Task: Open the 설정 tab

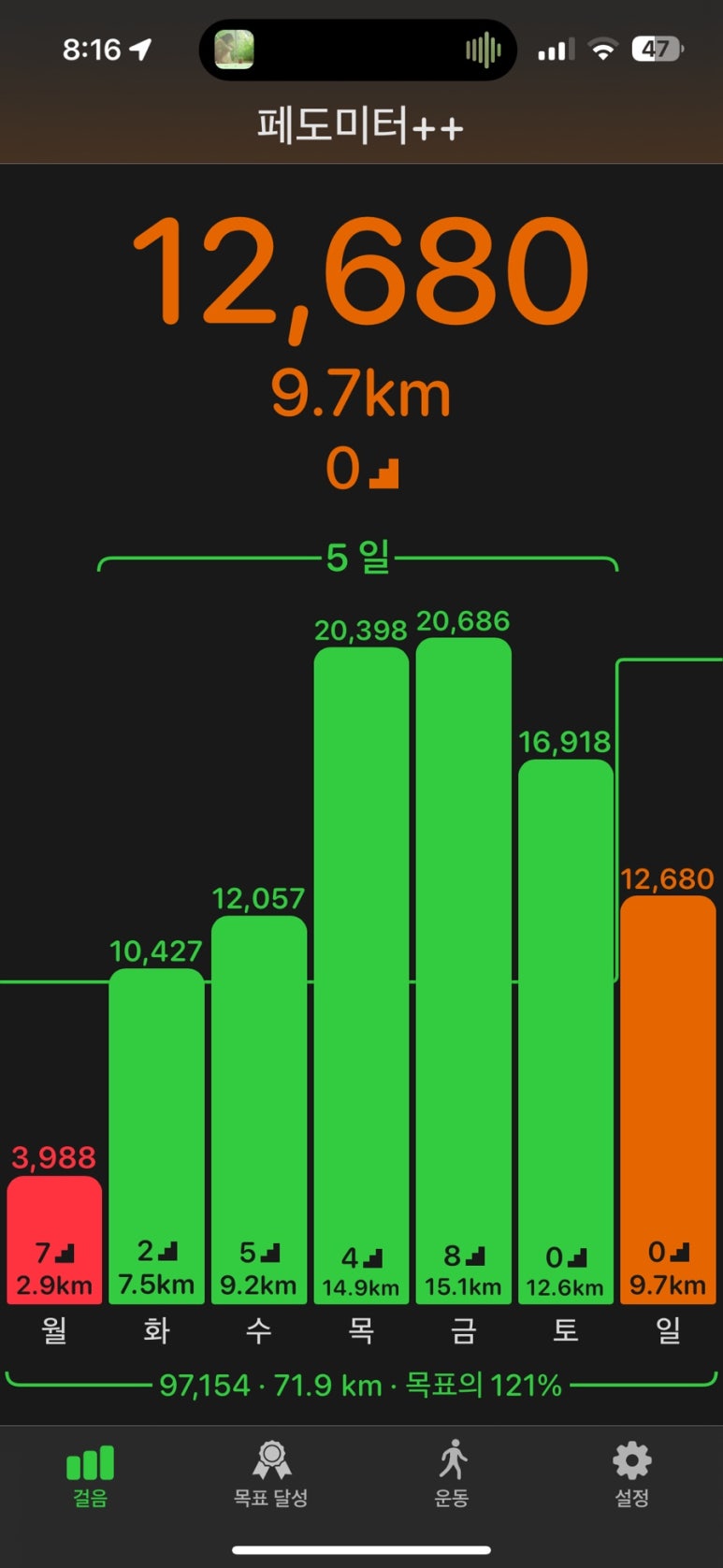Action: point(631,1474)
